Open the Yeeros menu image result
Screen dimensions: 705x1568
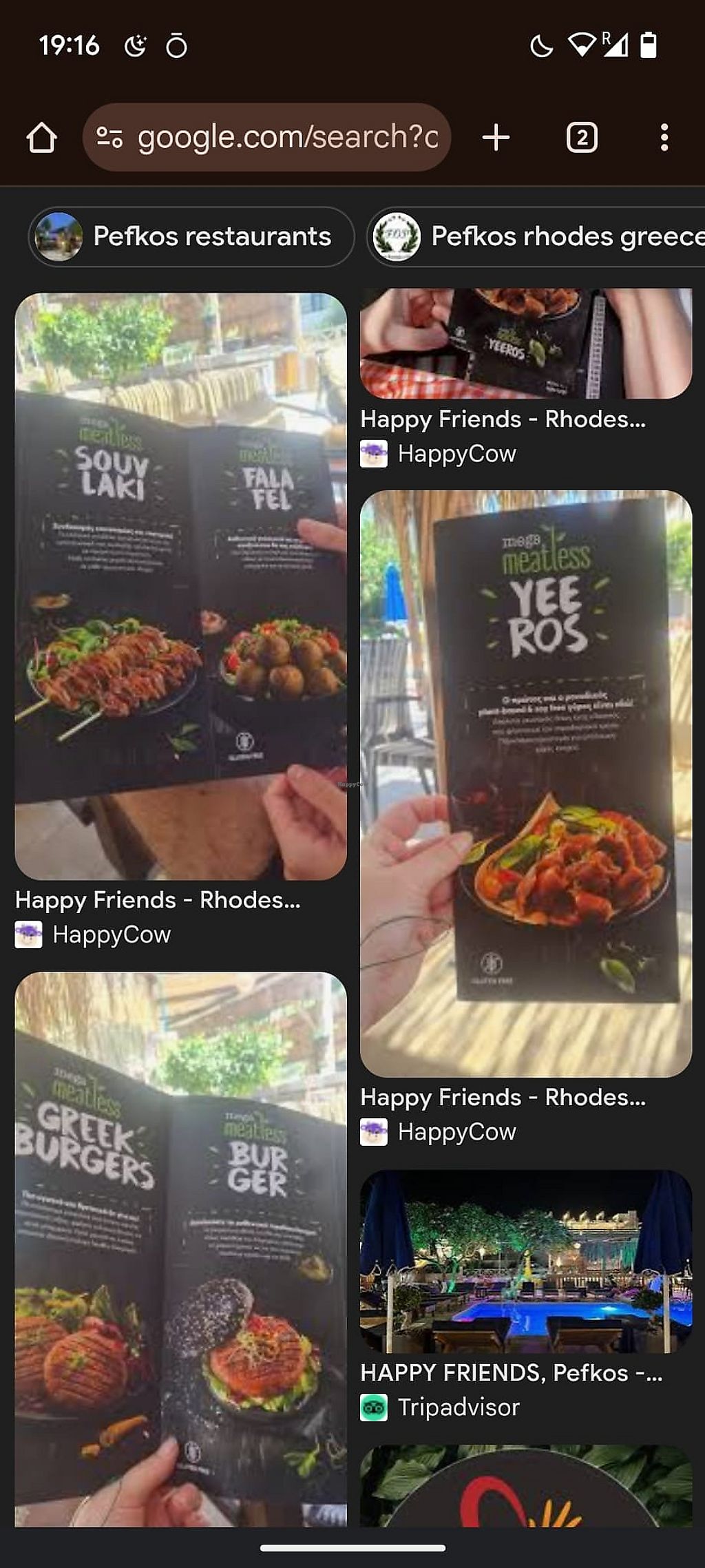(x=526, y=783)
